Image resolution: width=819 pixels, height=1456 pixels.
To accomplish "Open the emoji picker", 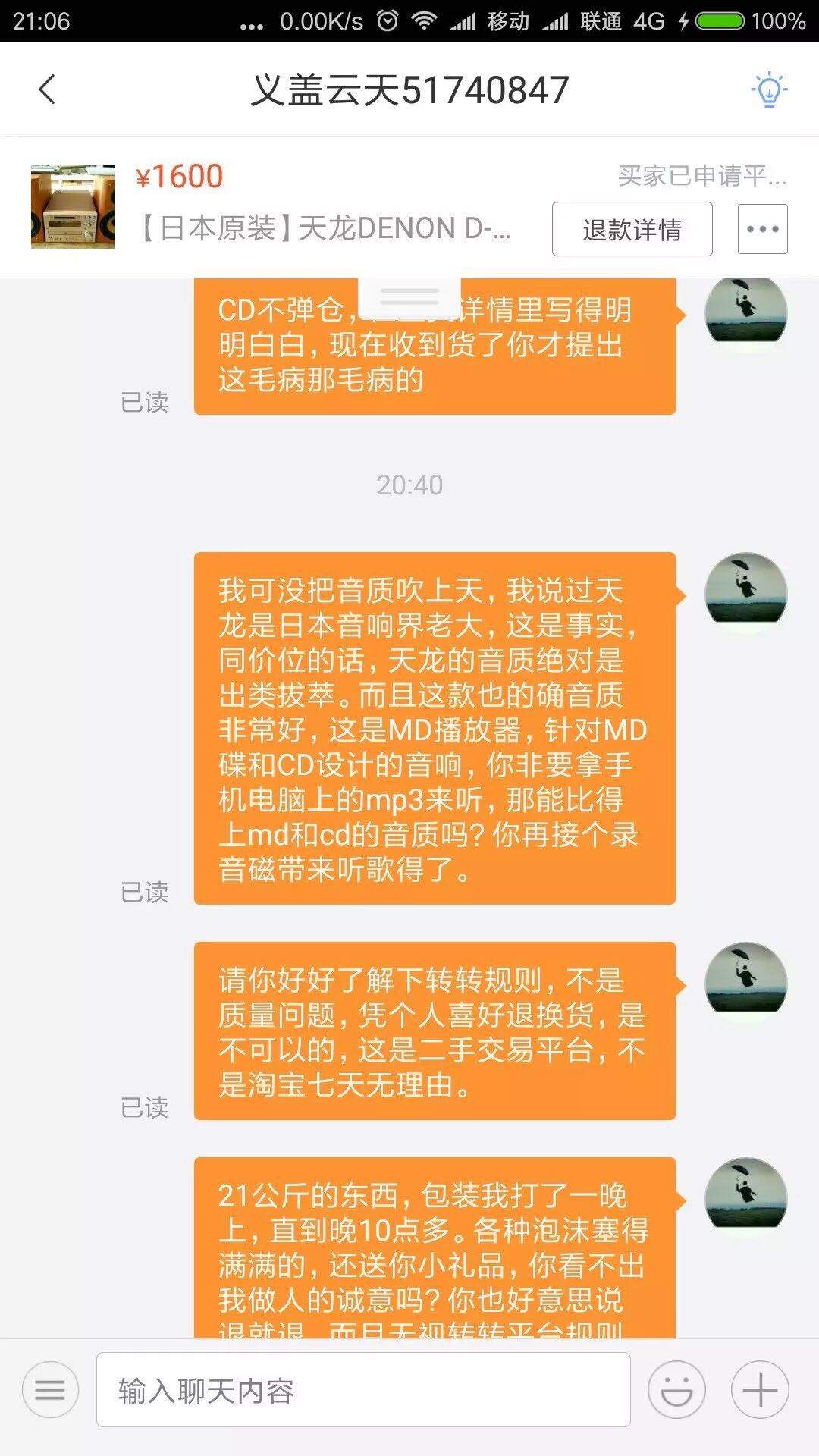I will click(x=676, y=1389).
